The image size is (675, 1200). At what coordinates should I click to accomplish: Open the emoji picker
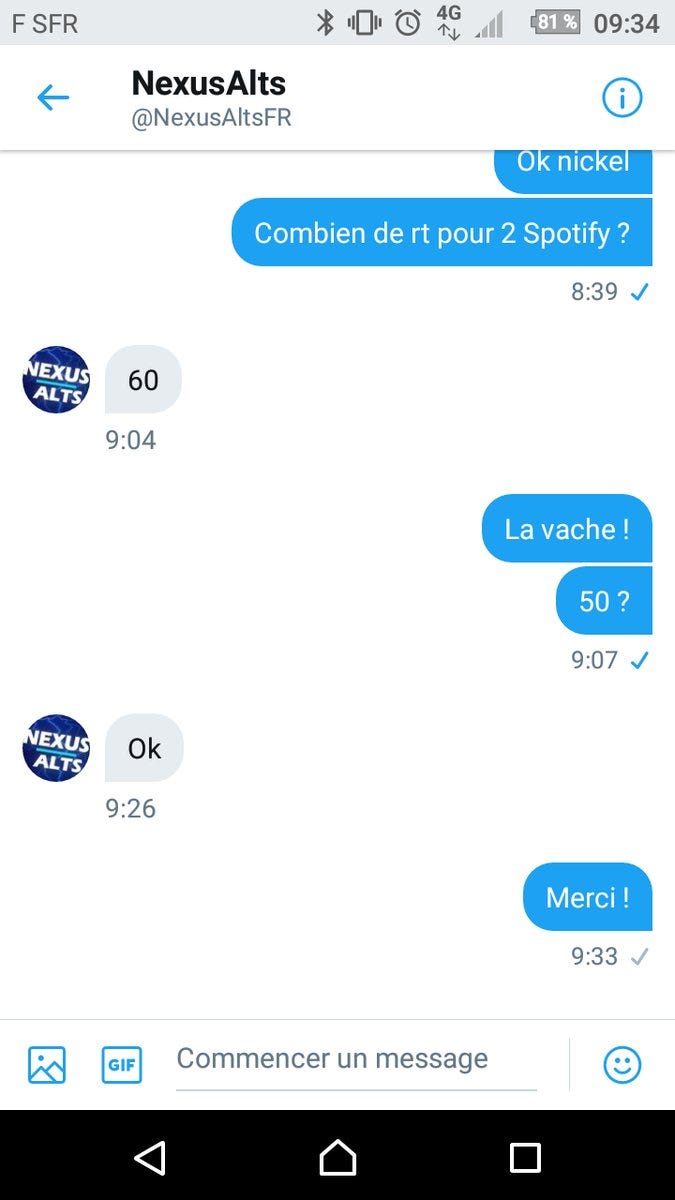[x=622, y=1064]
